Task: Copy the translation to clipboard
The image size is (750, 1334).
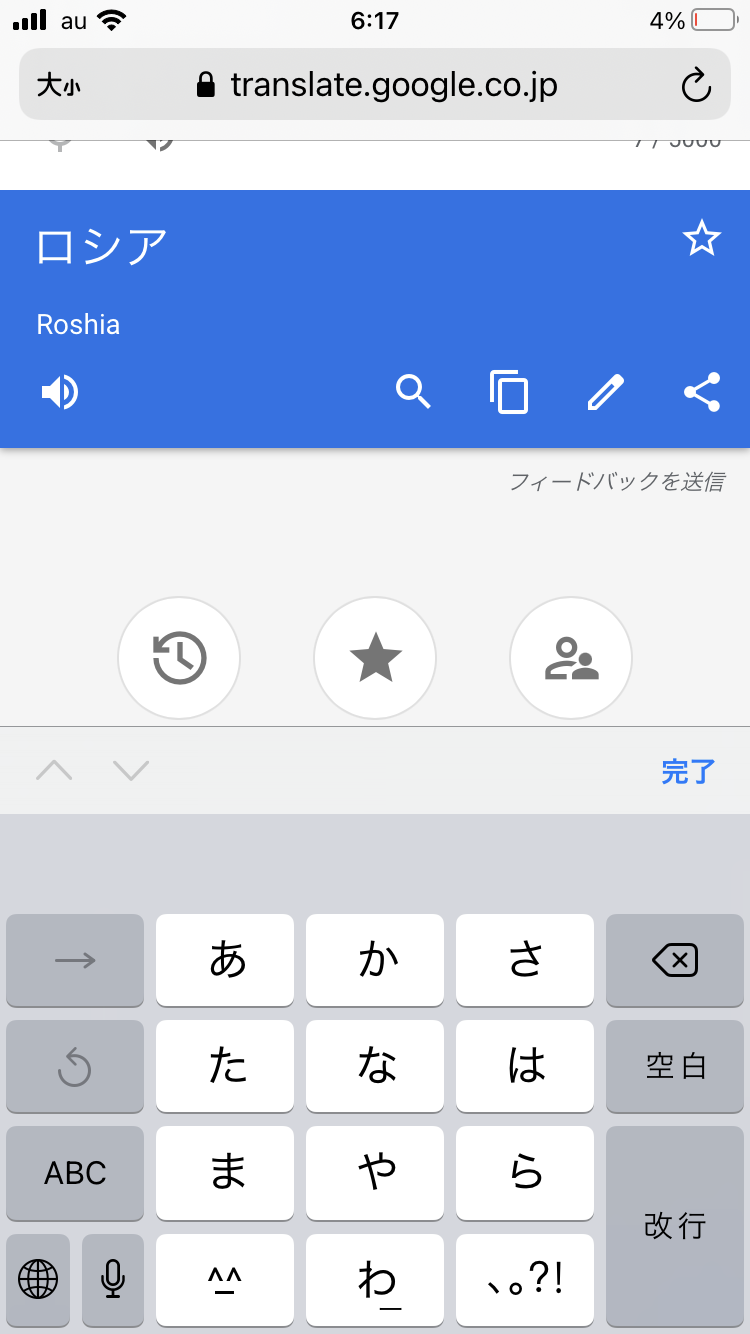Action: (509, 392)
